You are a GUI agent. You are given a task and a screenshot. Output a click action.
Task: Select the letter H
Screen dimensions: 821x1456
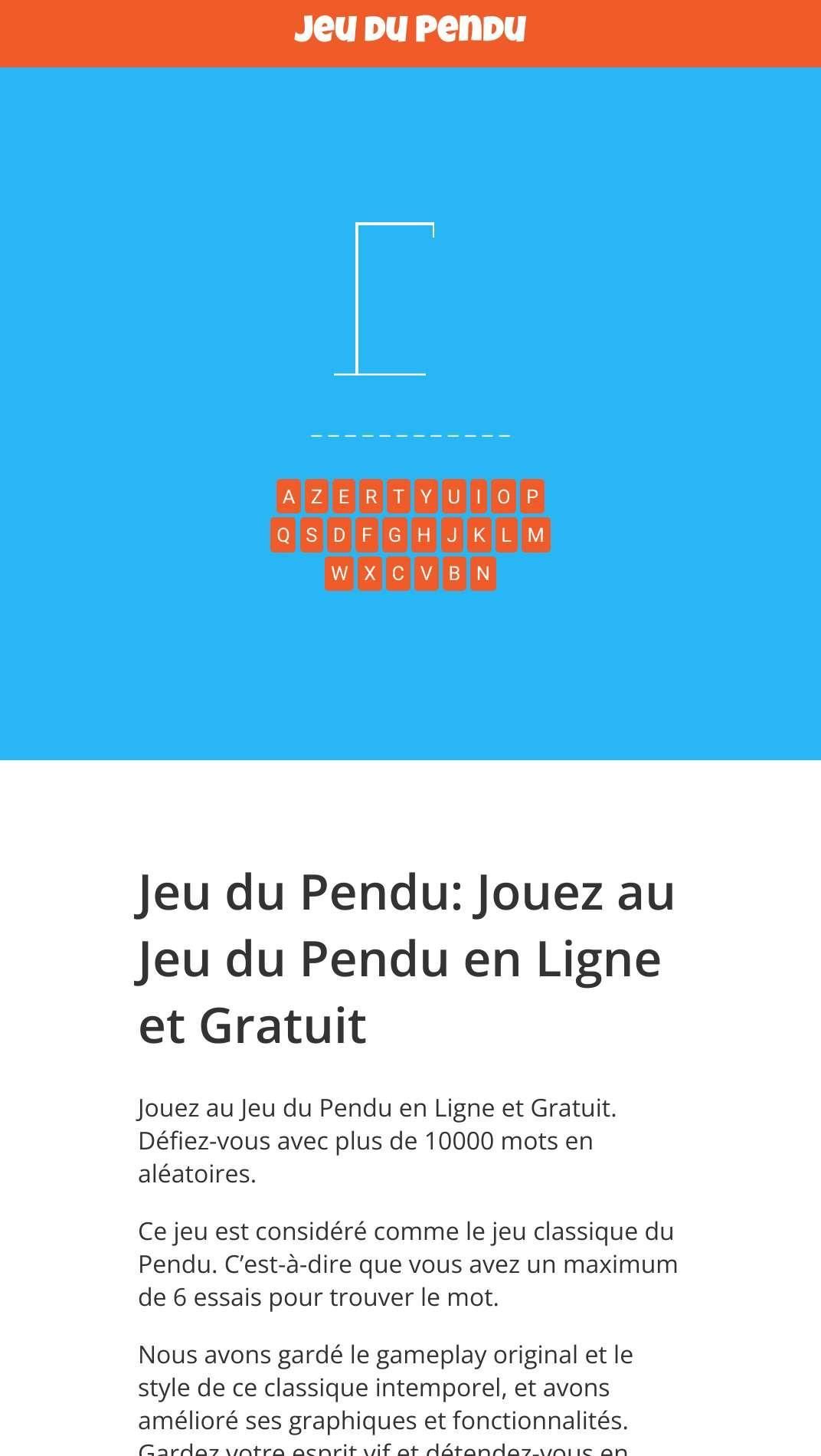tap(423, 535)
